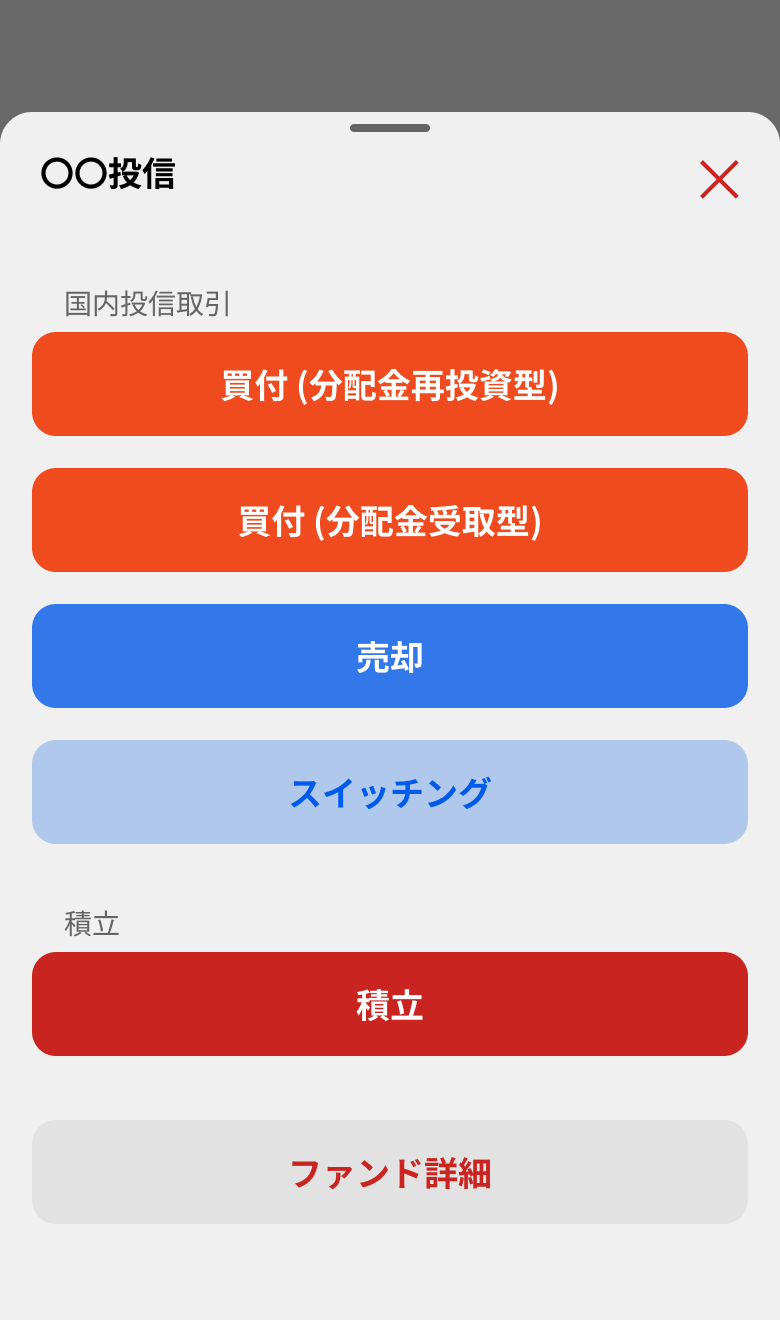
Task: Tap the 積立 section header label
Action: tap(90, 925)
